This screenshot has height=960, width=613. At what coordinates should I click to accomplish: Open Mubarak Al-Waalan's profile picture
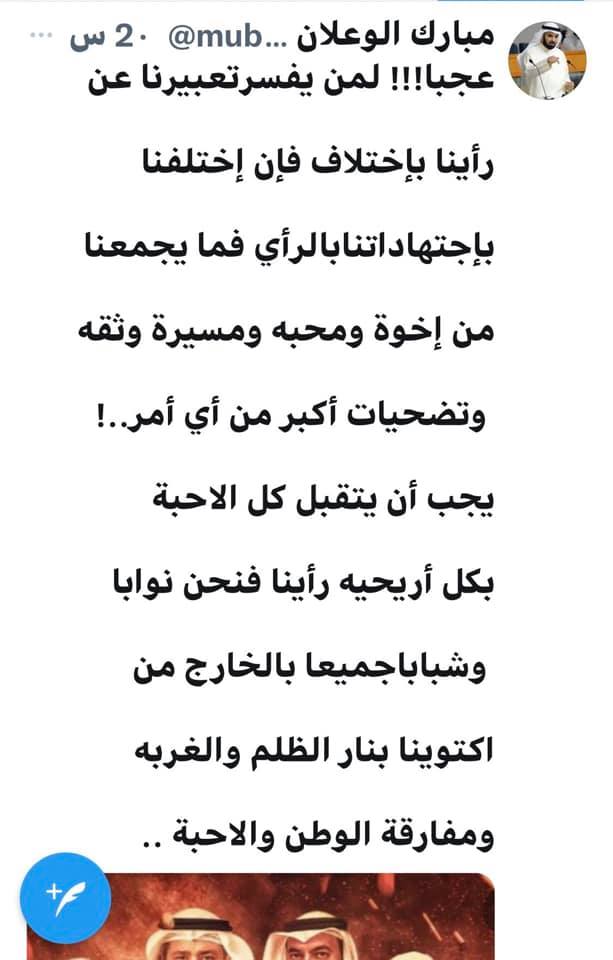[x=550, y=59]
